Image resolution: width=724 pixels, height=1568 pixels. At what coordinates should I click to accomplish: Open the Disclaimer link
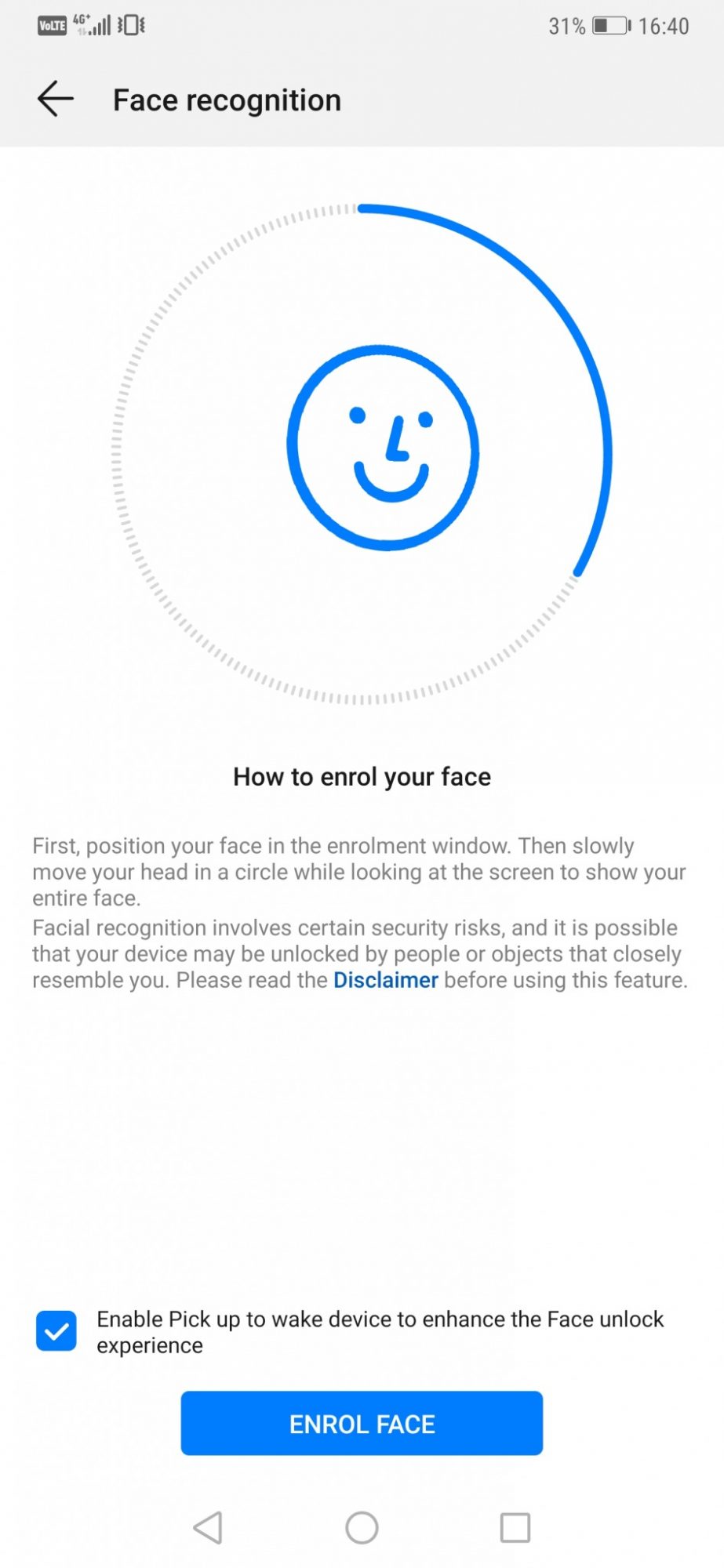(x=385, y=980)
